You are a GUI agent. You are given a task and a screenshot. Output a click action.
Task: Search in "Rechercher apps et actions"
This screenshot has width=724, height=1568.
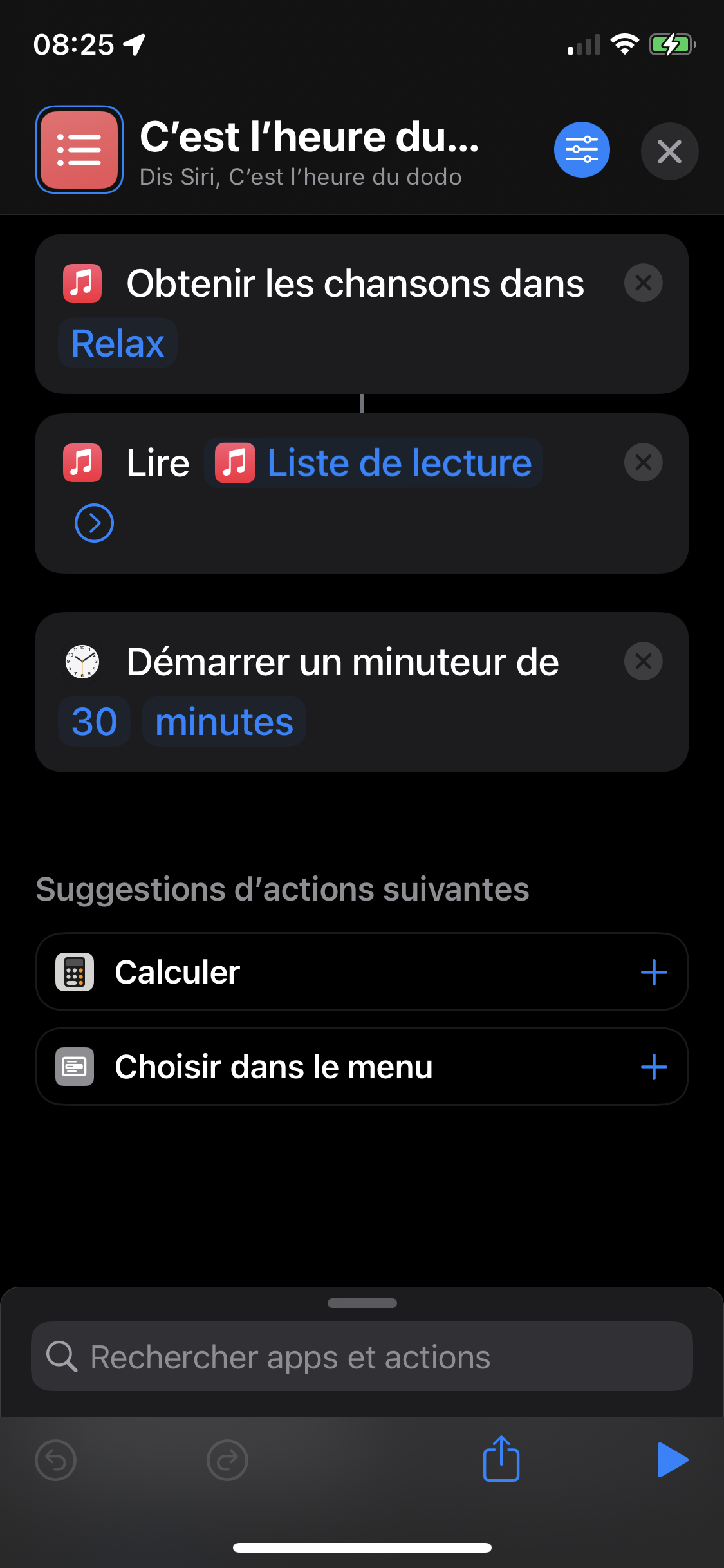click(362, 1357)
